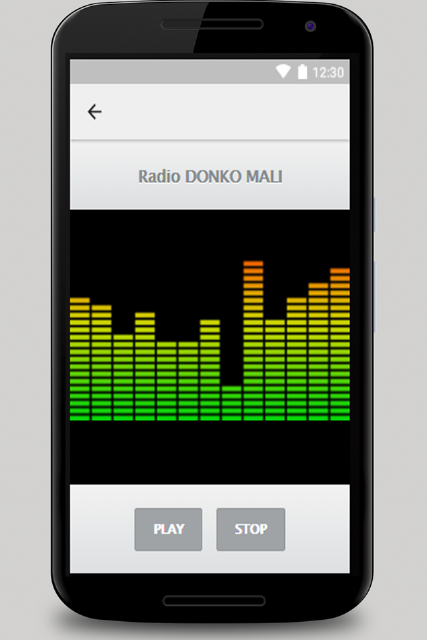Go back using the arrow icon

(95, 112)
